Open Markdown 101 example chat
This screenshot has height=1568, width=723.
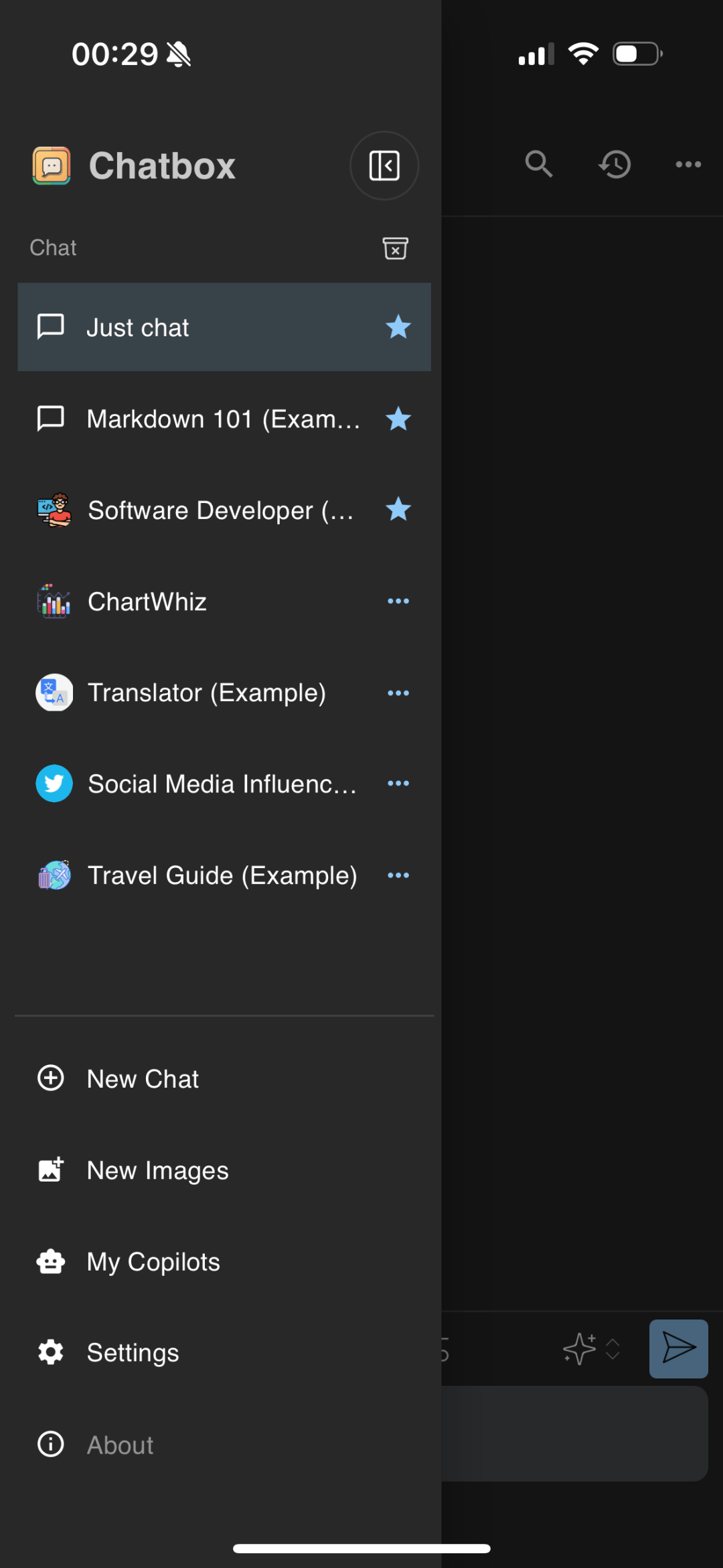pos(224,419)
